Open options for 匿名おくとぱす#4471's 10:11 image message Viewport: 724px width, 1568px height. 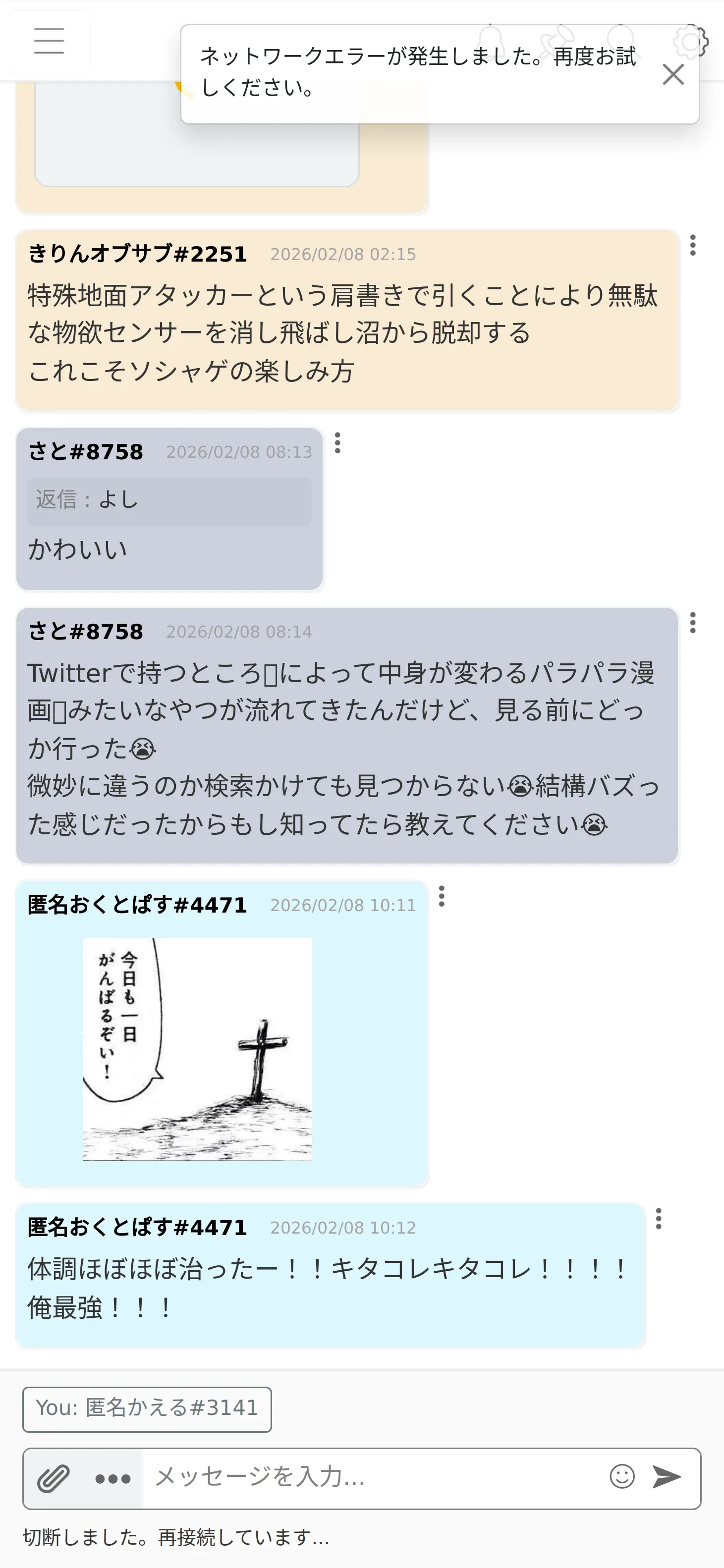(x=442, y=896)
